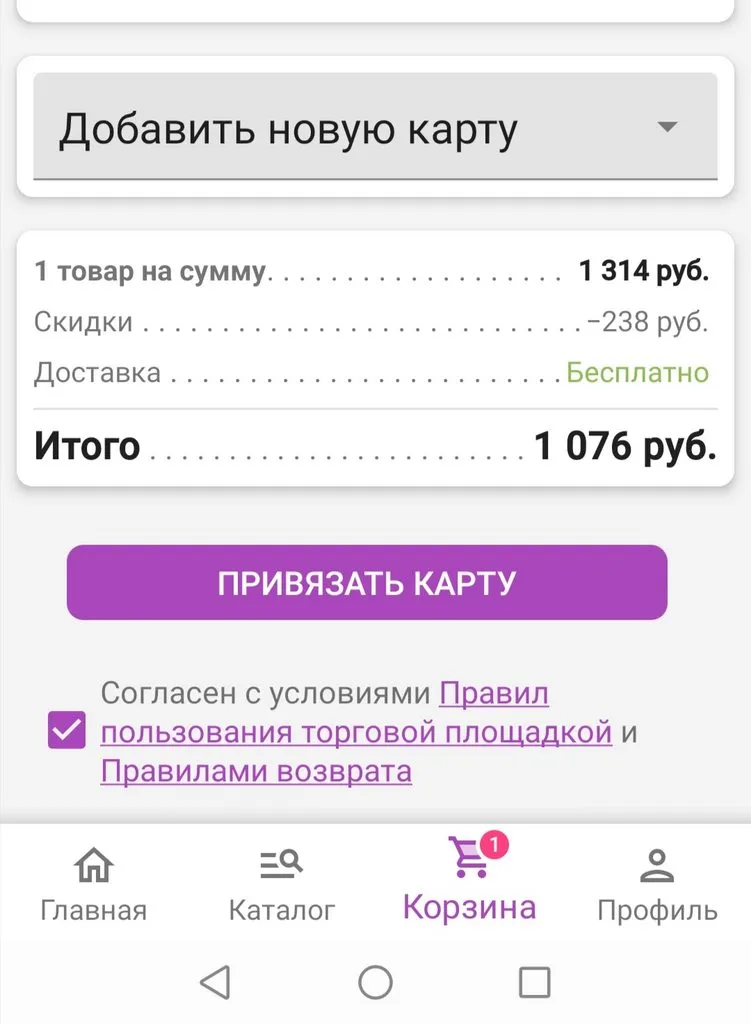Viewport: 751px width, 1024px height.
Task: Tap the system back button
Action: 215,983
